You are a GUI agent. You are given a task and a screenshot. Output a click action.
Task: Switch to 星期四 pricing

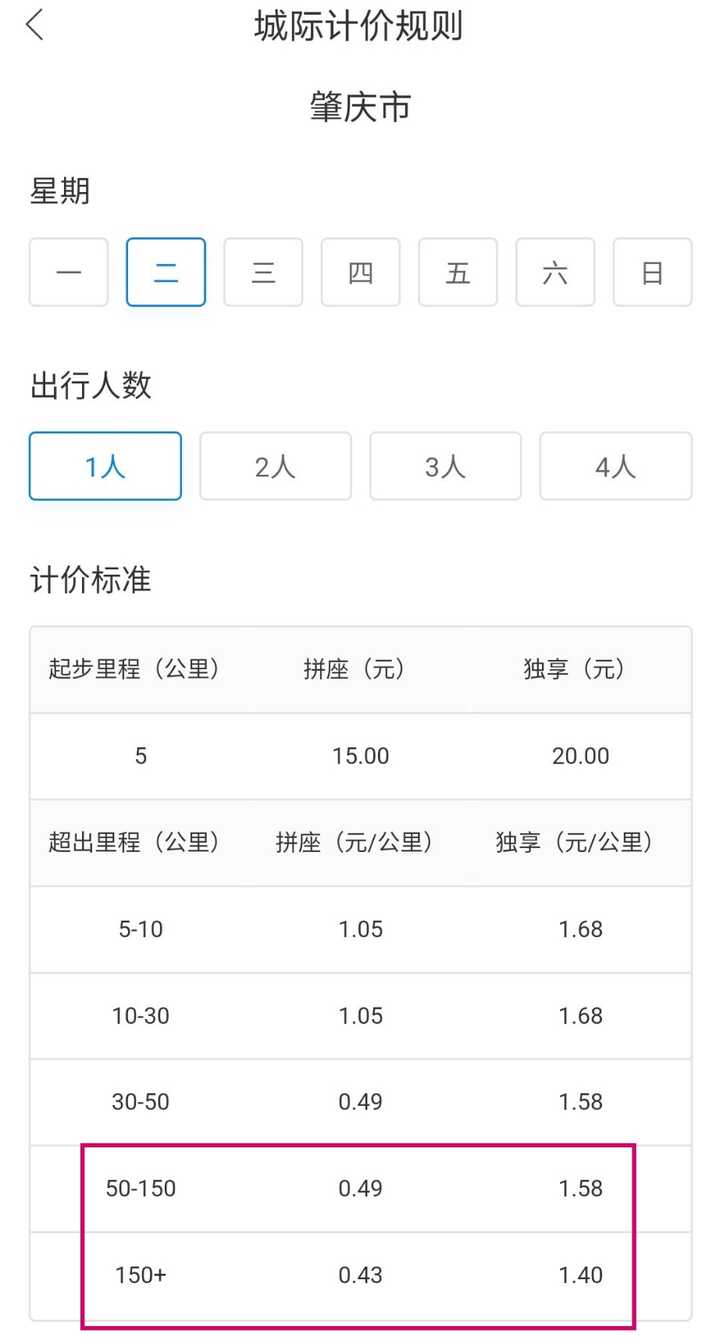tap(360, 272)
